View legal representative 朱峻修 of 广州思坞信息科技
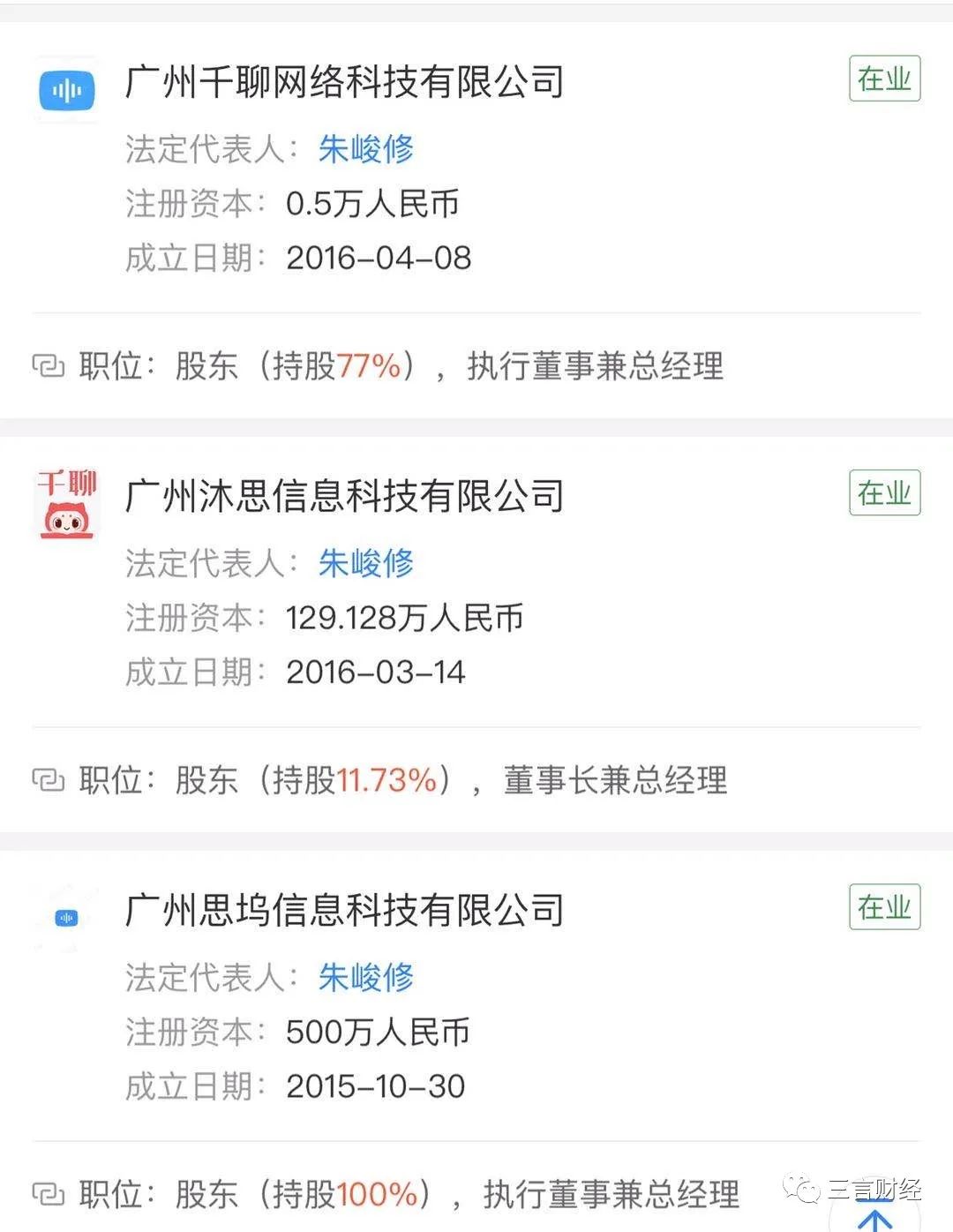The width and height of the screenshot is (953, 1232). coord(365,977)
